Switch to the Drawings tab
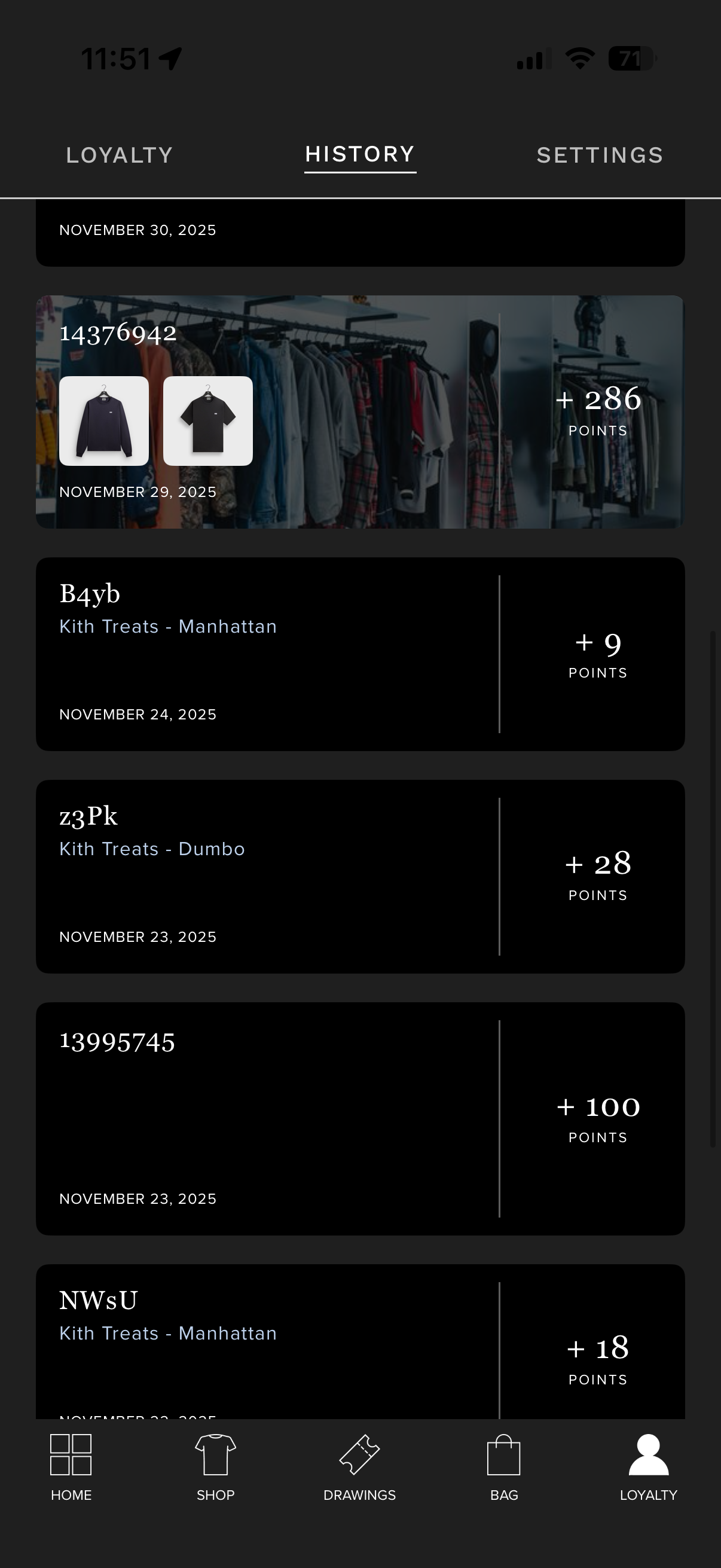Screen dimensions: 721x1568 coord(359,1467)
